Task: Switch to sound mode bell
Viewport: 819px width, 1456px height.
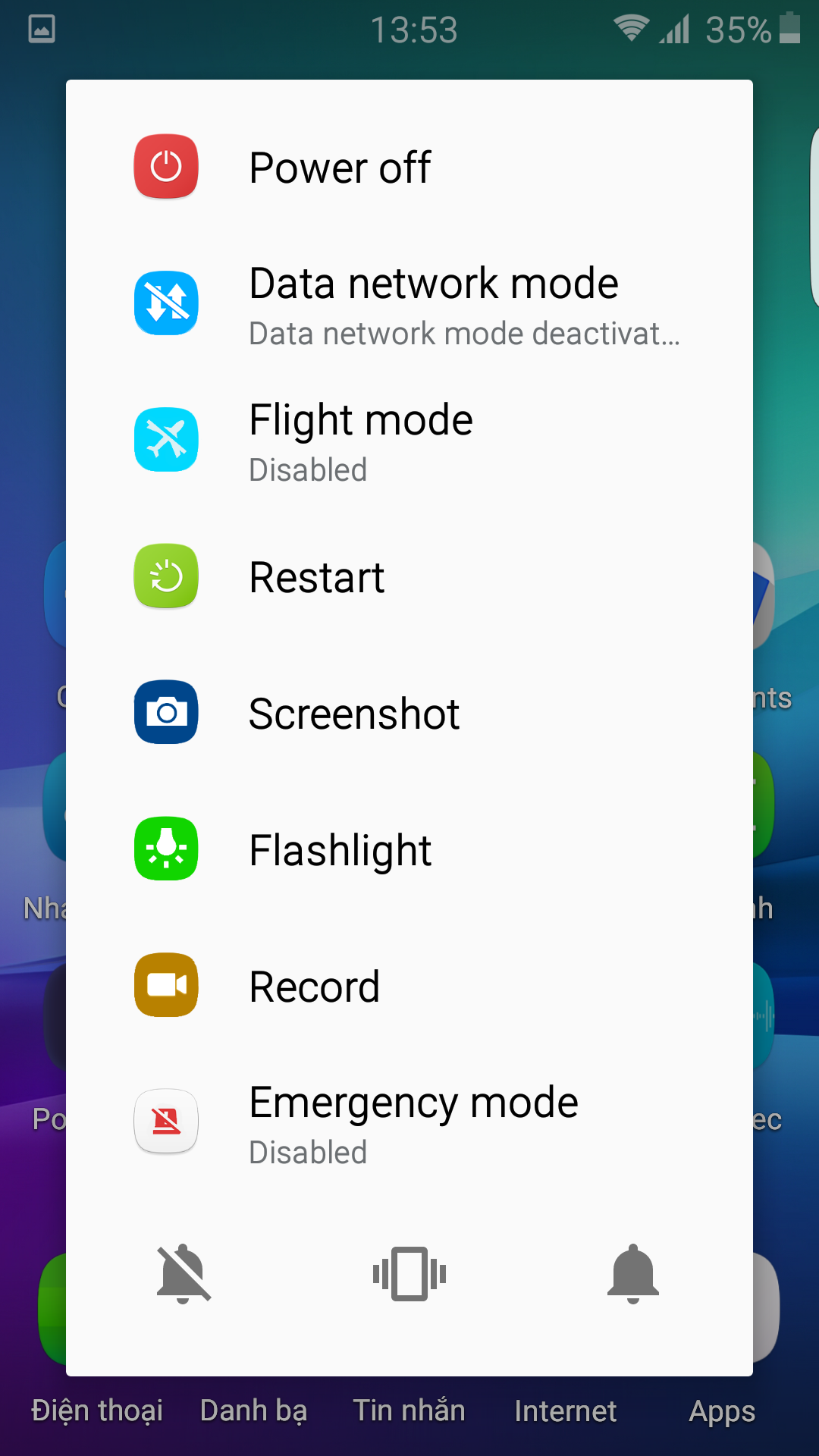Action: tap(633, 1274)
